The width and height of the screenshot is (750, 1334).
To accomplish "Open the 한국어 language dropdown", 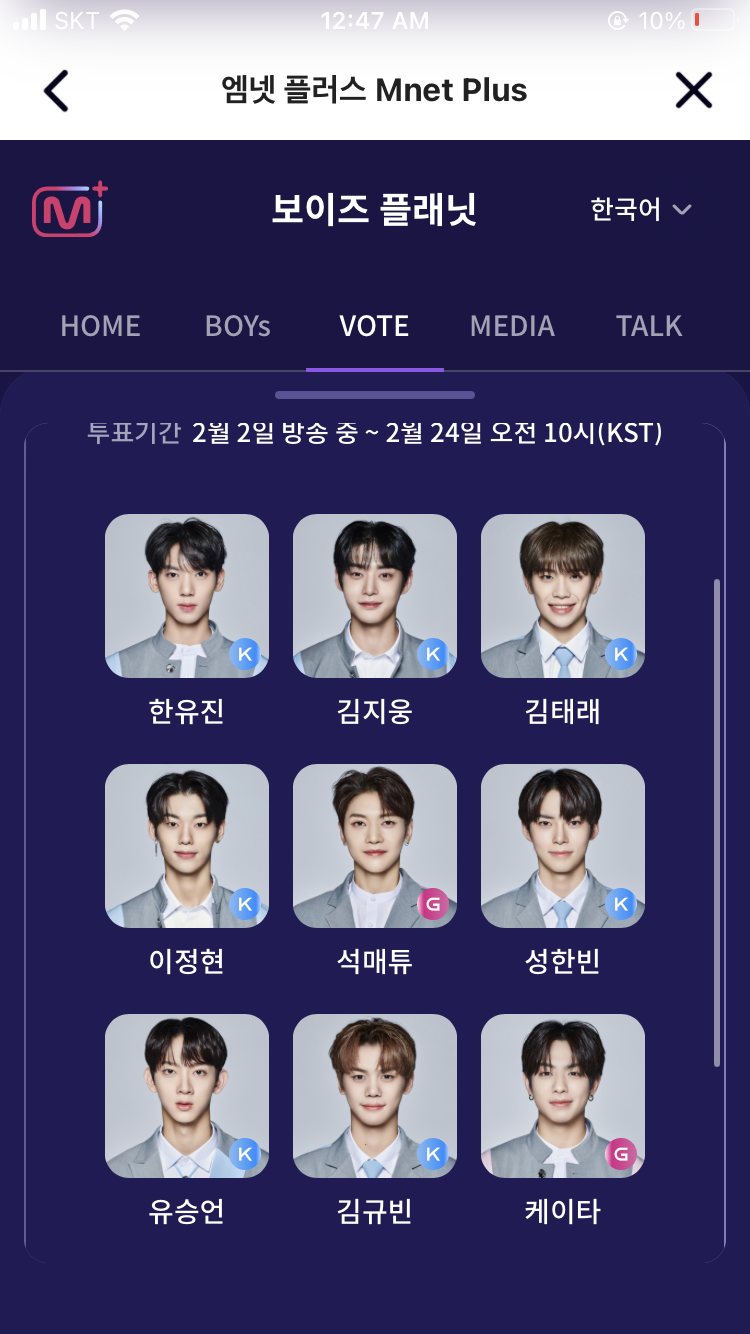I will [x=641, y=210].
